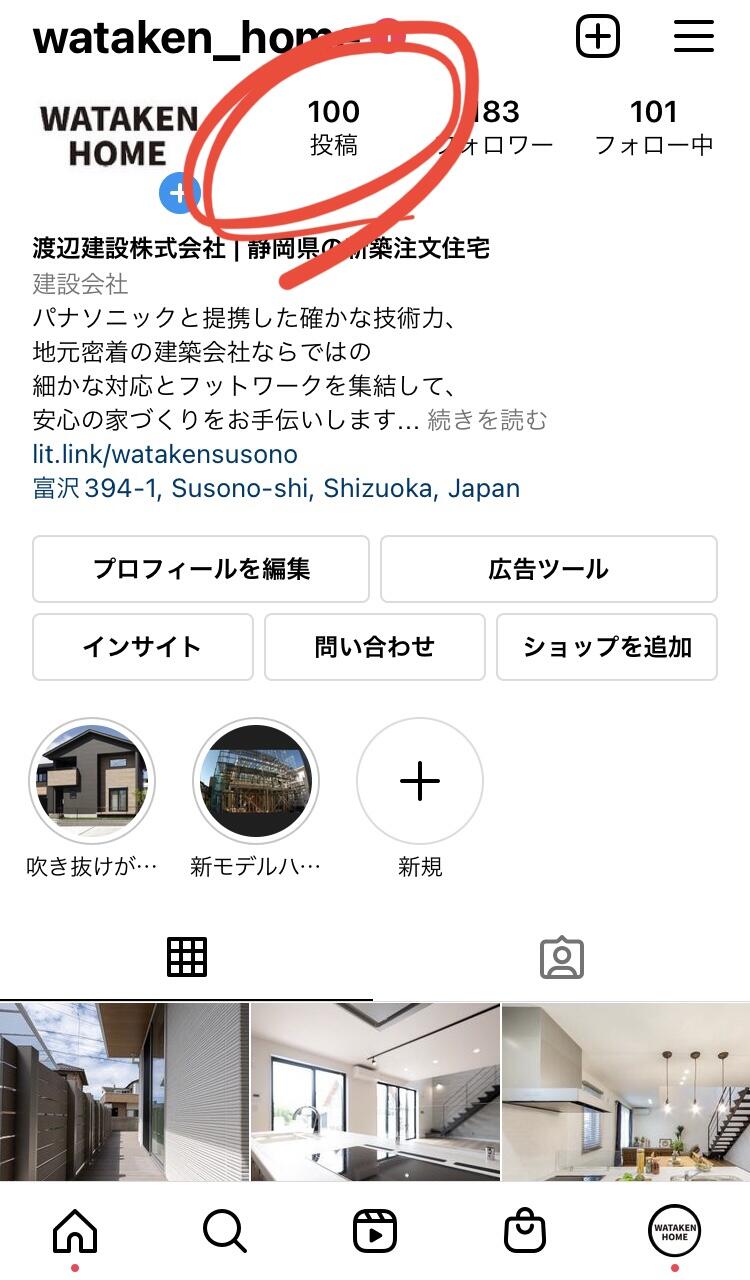Open the shopping bag tab

point(525,1231)
